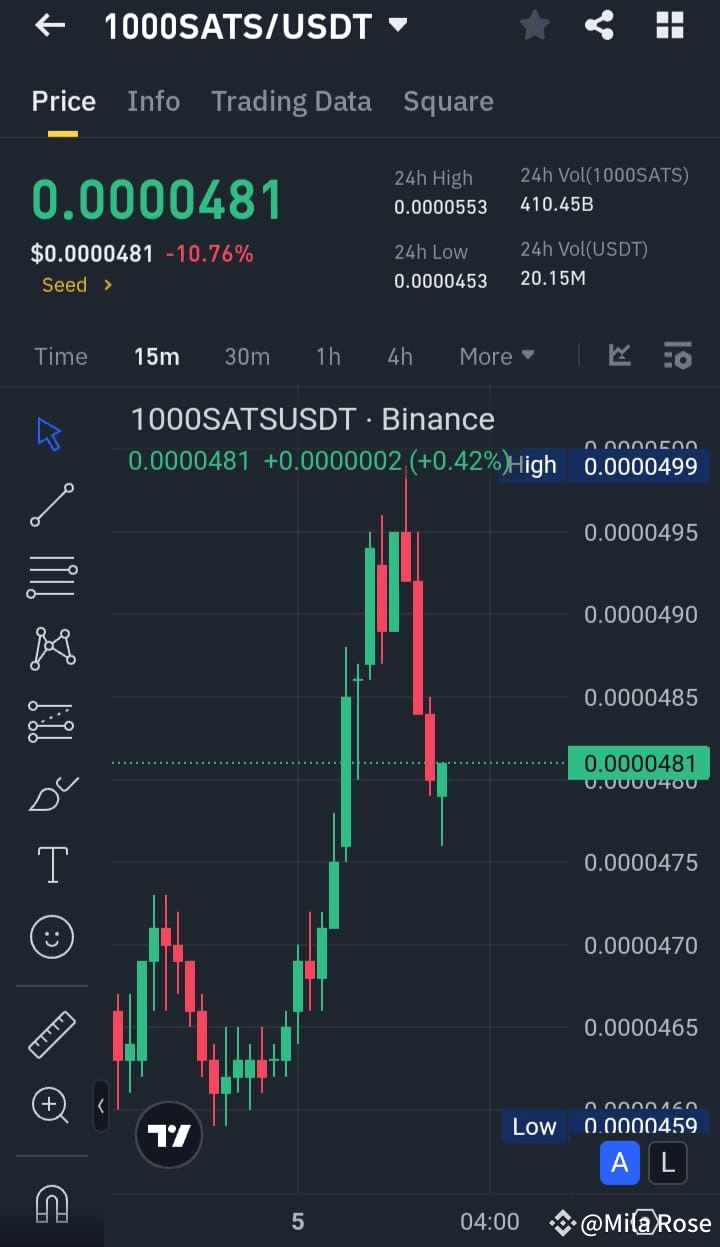Image resolution: width=720 pixels, height=1247 pixels.
Task: Select the XABCD pattern tool
Action: [x=50, y=648]
